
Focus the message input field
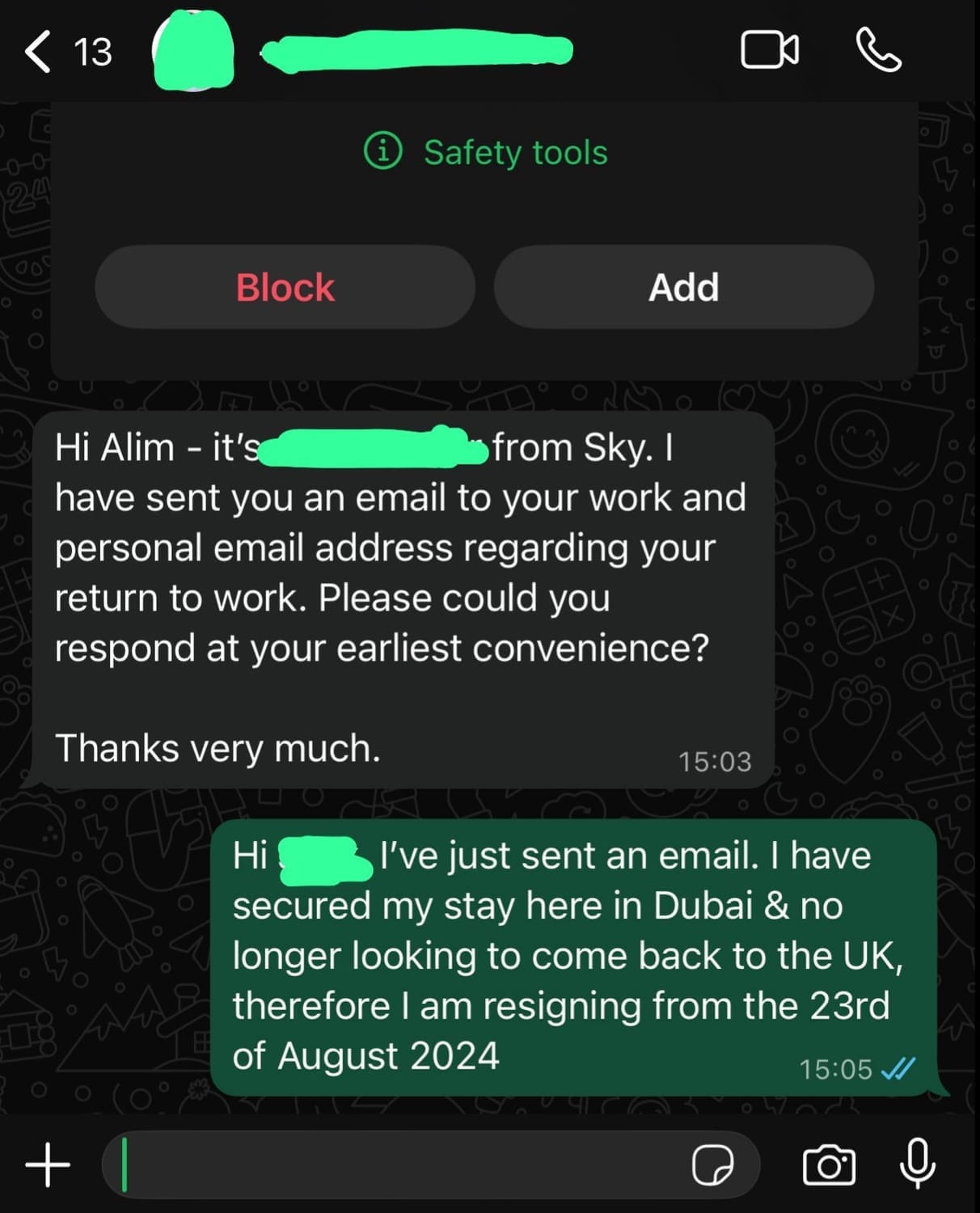click(396, 1165)
